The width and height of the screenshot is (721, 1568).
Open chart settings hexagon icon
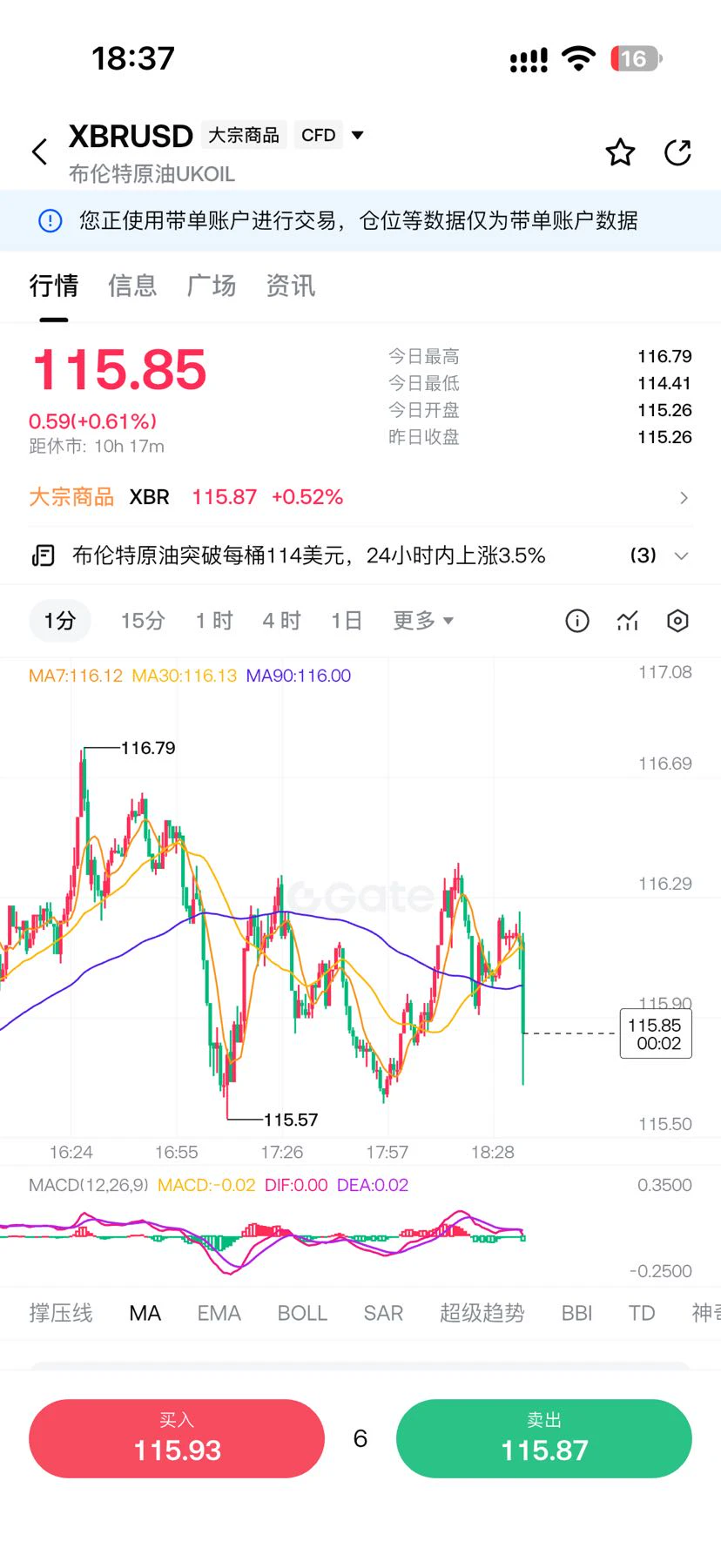(677, 621)
